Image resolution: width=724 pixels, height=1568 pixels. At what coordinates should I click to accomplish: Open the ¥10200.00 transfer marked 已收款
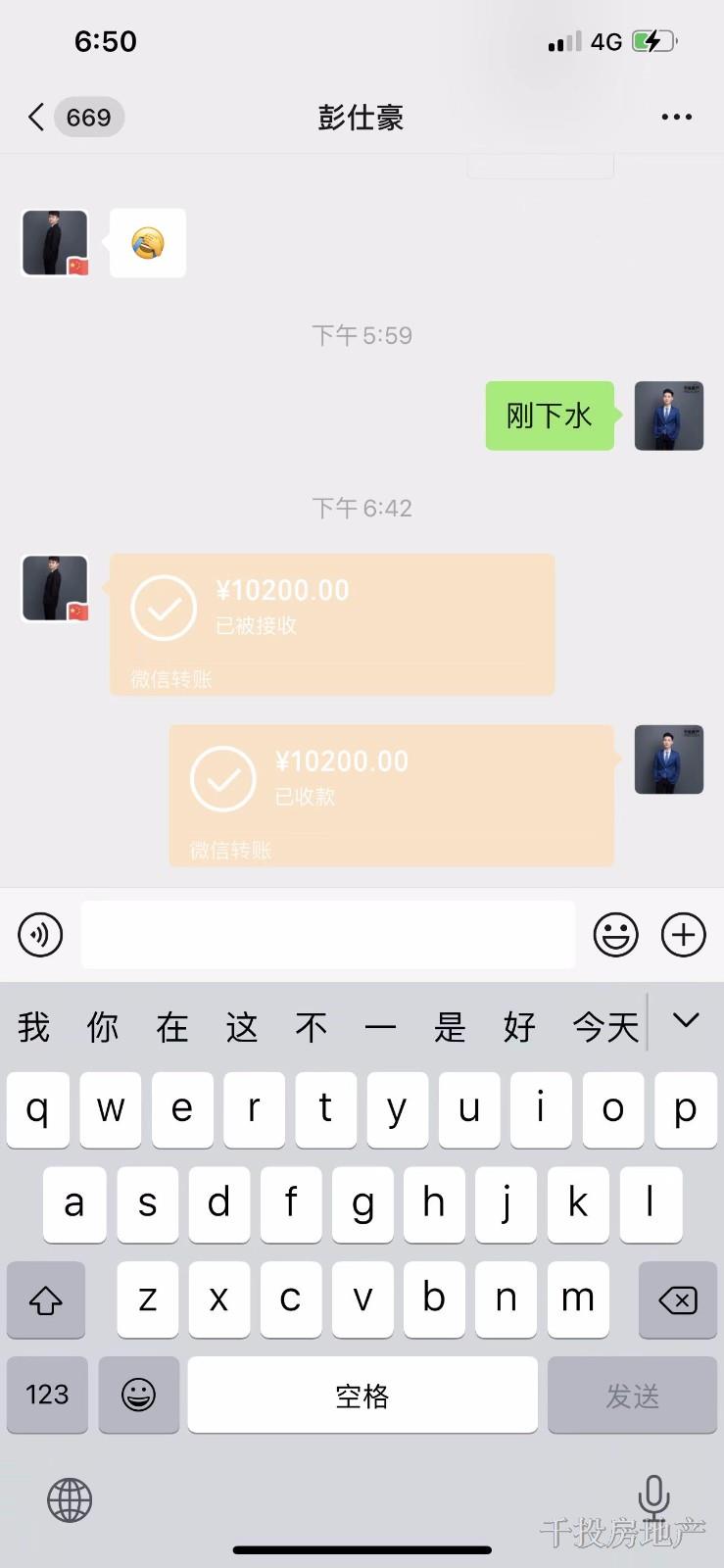coord(391,795)
